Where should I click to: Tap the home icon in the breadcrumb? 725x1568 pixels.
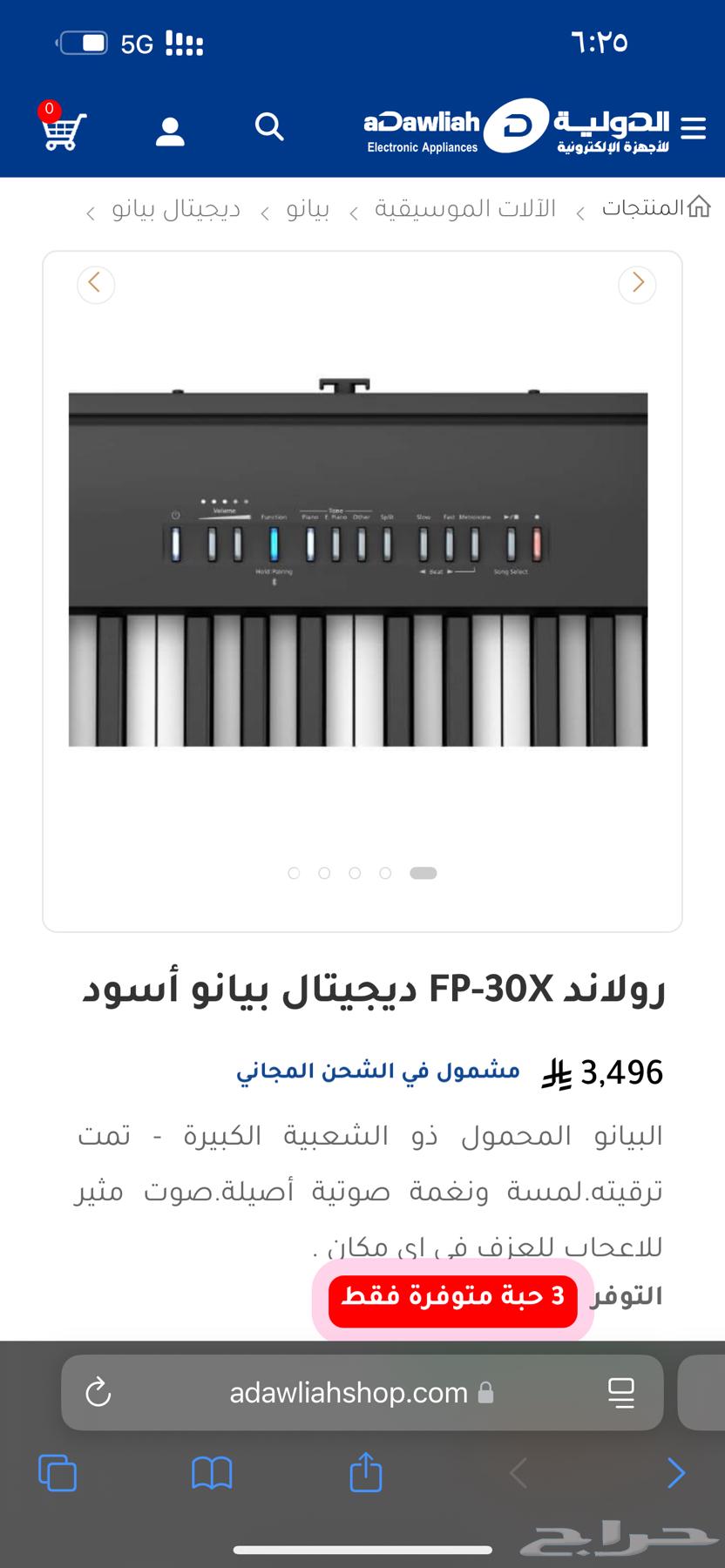[x=697, y=207]
